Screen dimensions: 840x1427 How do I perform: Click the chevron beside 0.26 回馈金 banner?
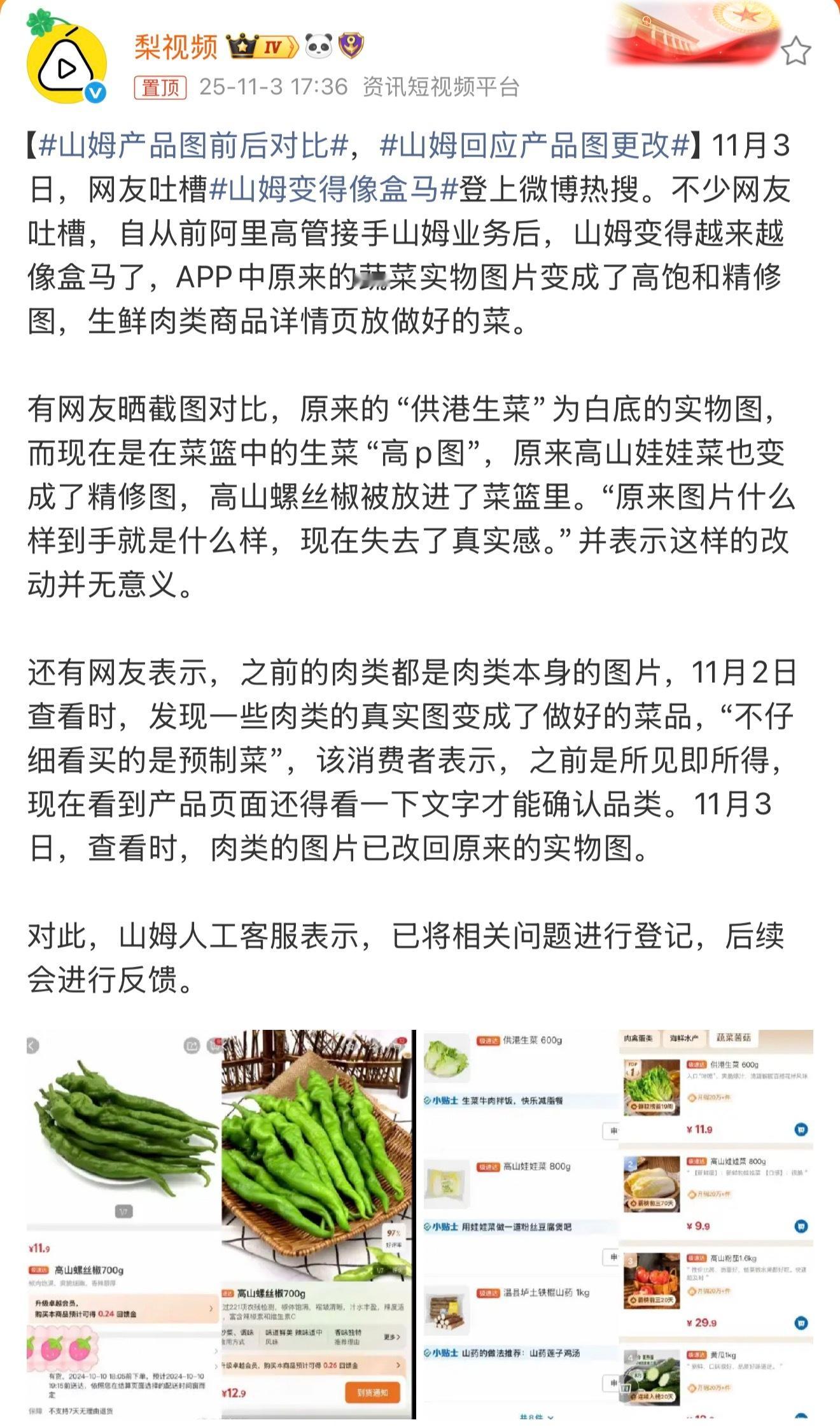click(x=398, y=1365)
